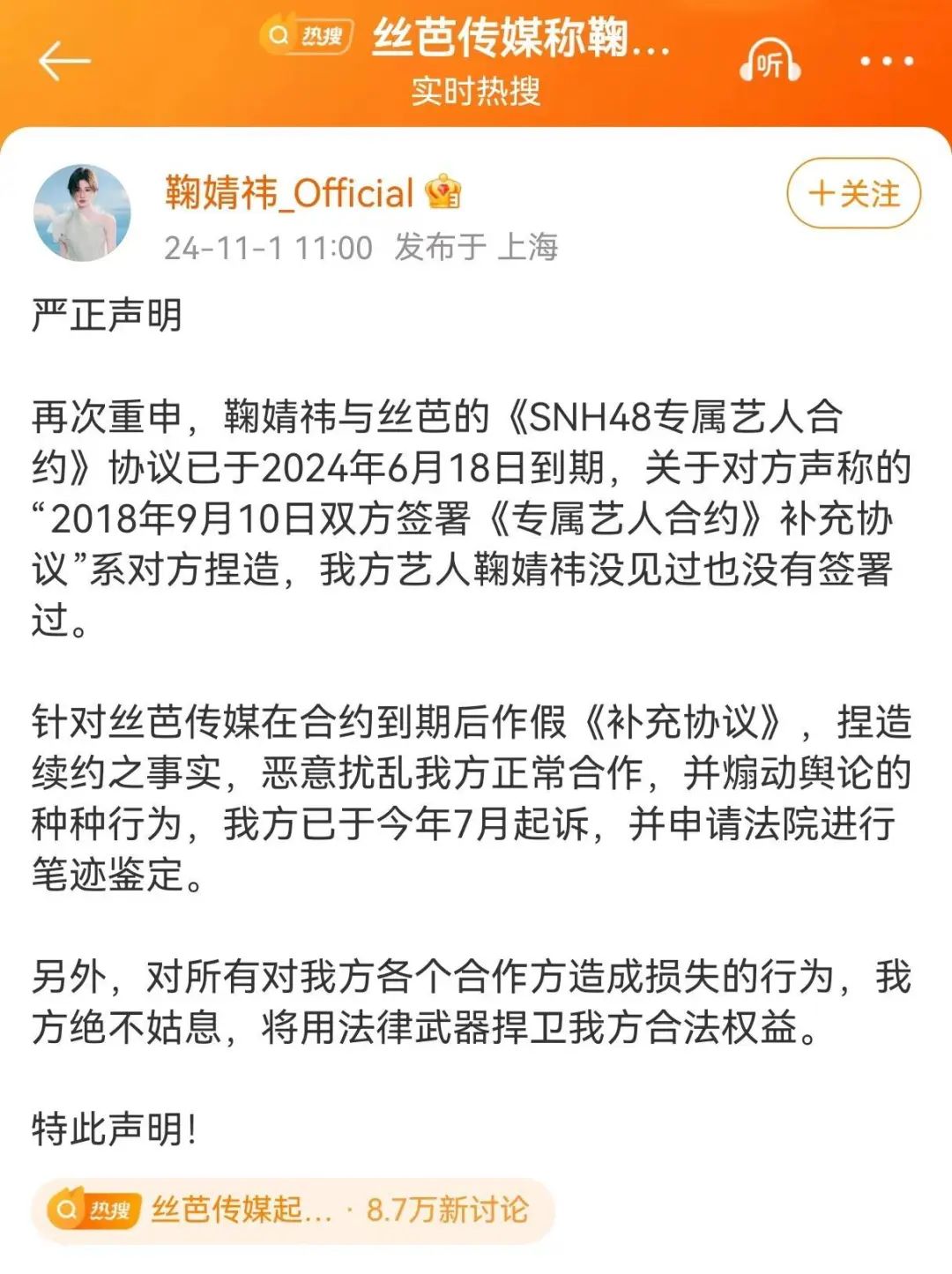Image resolution: width=952 pixels, height=1274 pixels.
Task: Follow 鞠婧祎_Official with 关注 button
Action: point(852,193)
